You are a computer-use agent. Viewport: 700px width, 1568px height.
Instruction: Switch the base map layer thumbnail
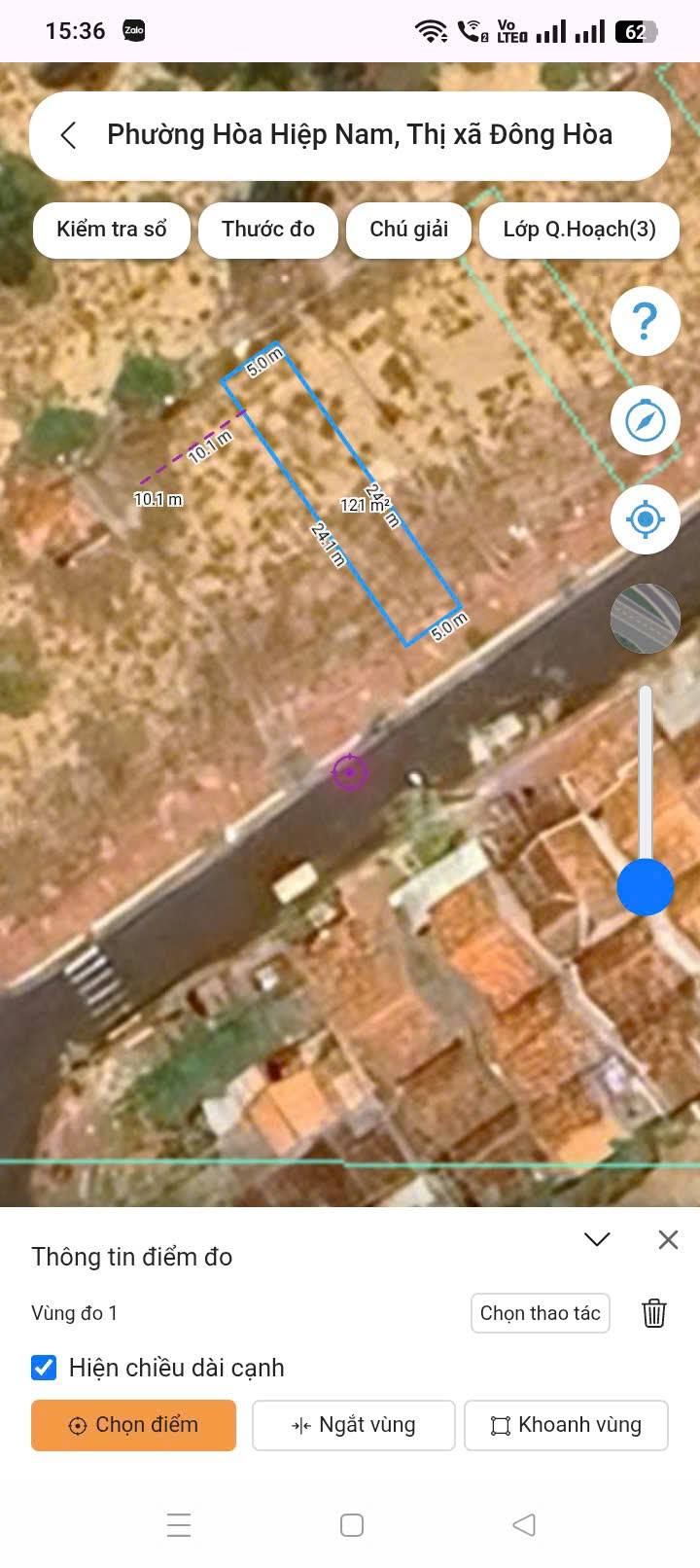645,618
